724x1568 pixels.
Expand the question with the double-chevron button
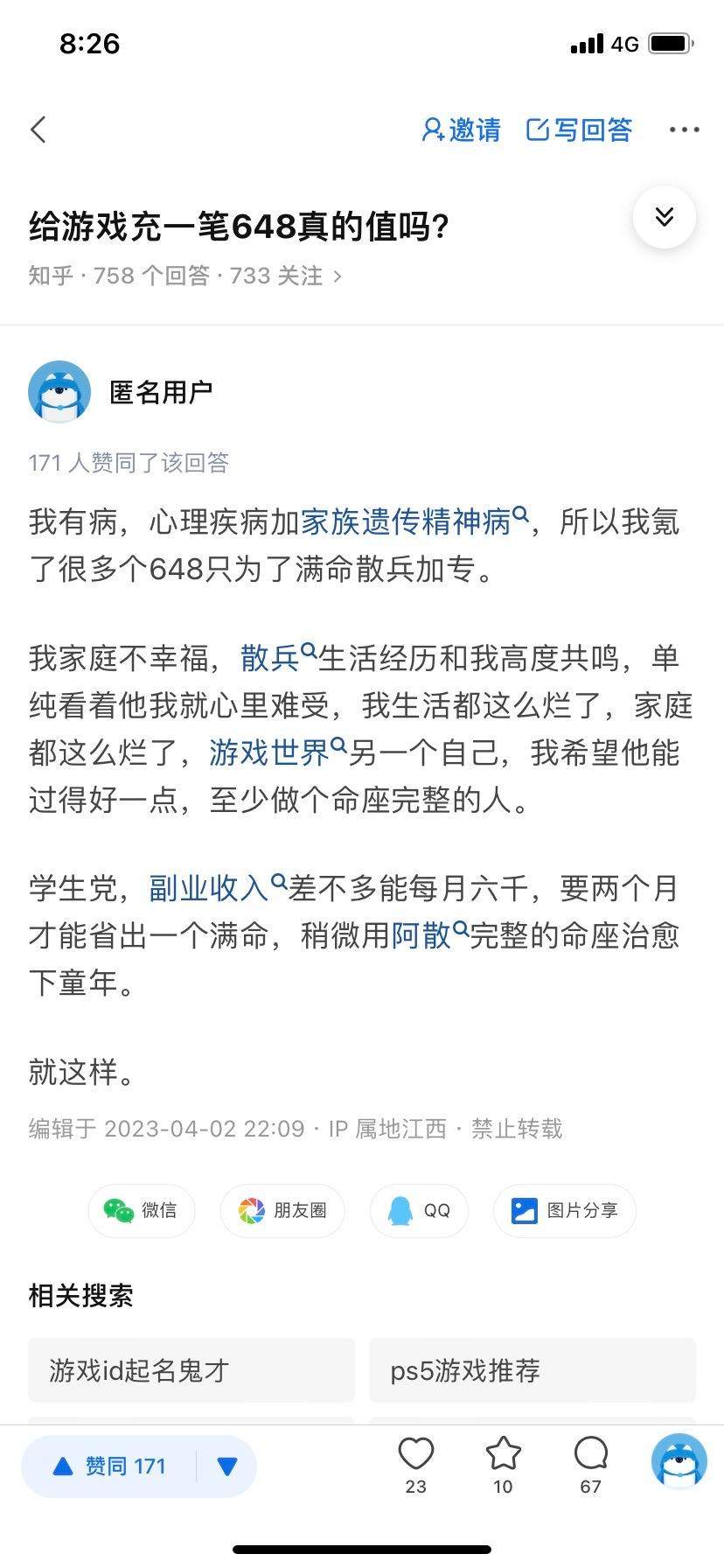pyautogui.click(x=665, y=217)
